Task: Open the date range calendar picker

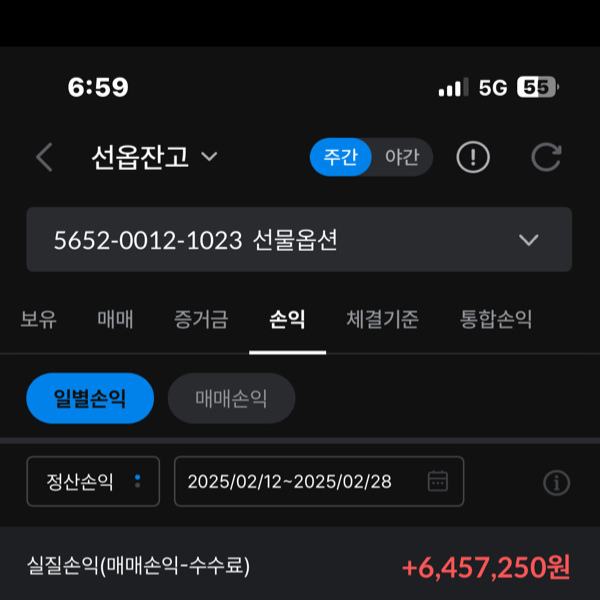Action: [x=437, y=481]
